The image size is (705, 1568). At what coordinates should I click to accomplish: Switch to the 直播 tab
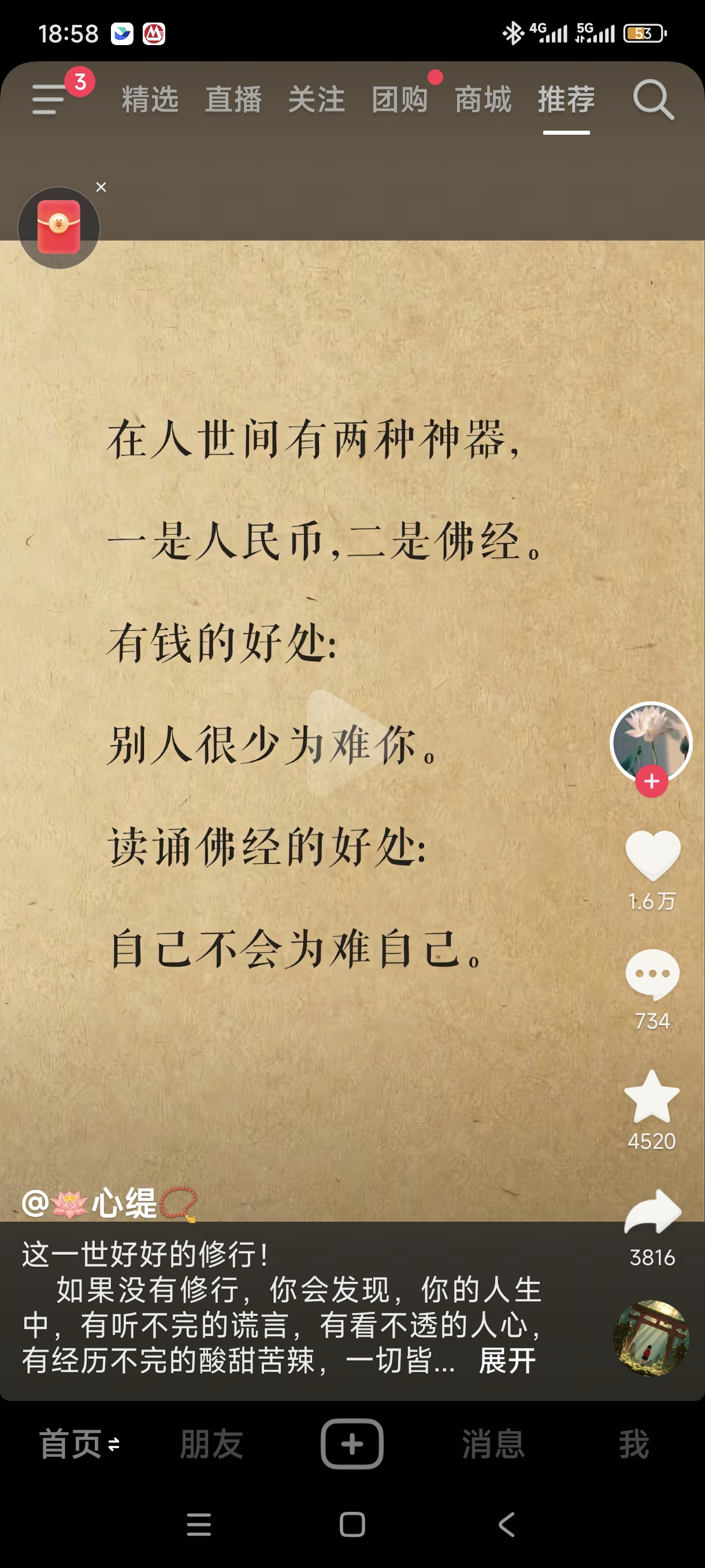pyautogui.click(x=233, y=99)
